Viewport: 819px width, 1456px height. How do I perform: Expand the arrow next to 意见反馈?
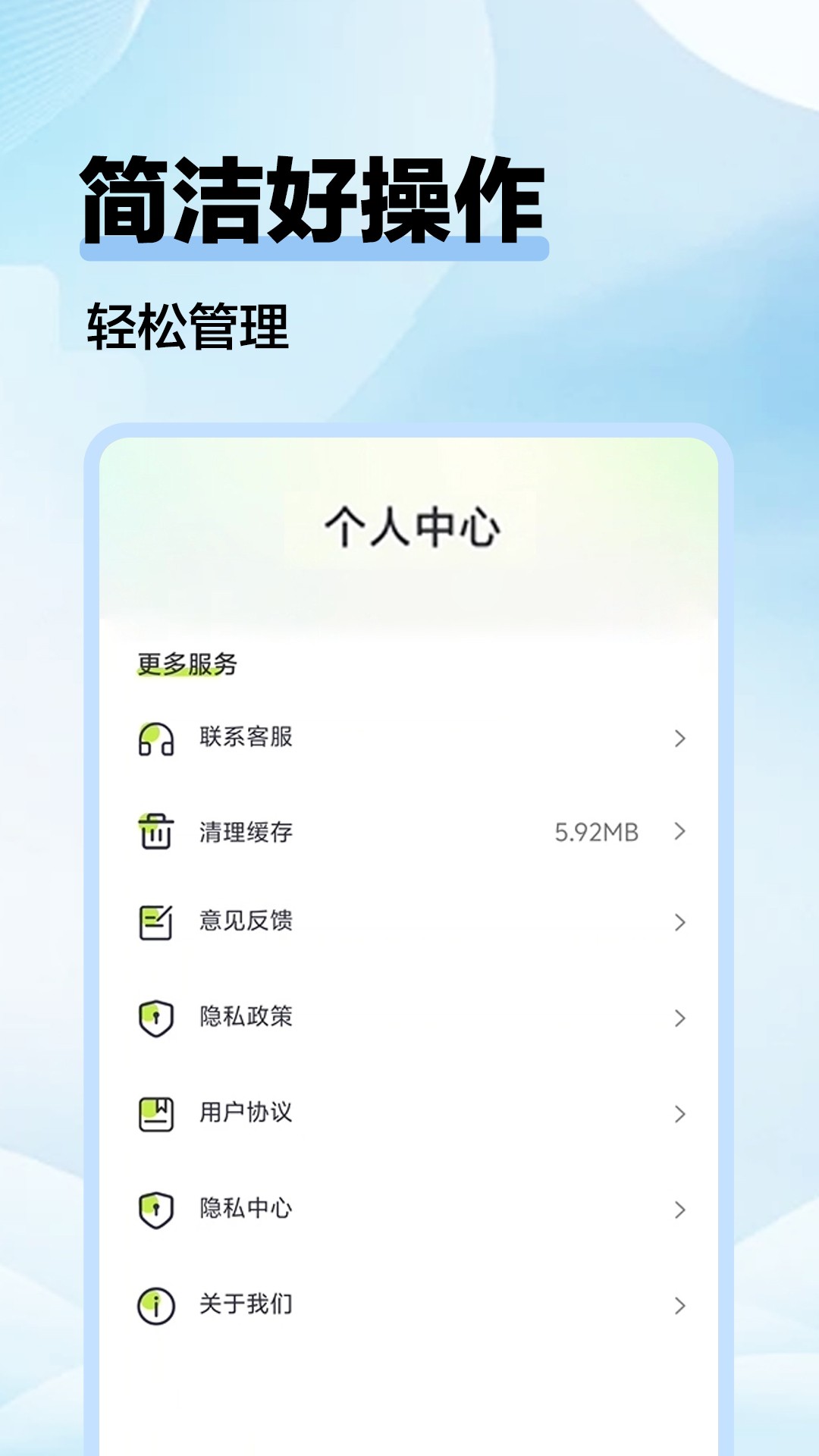pyautogui.click(x=680, y=922)
